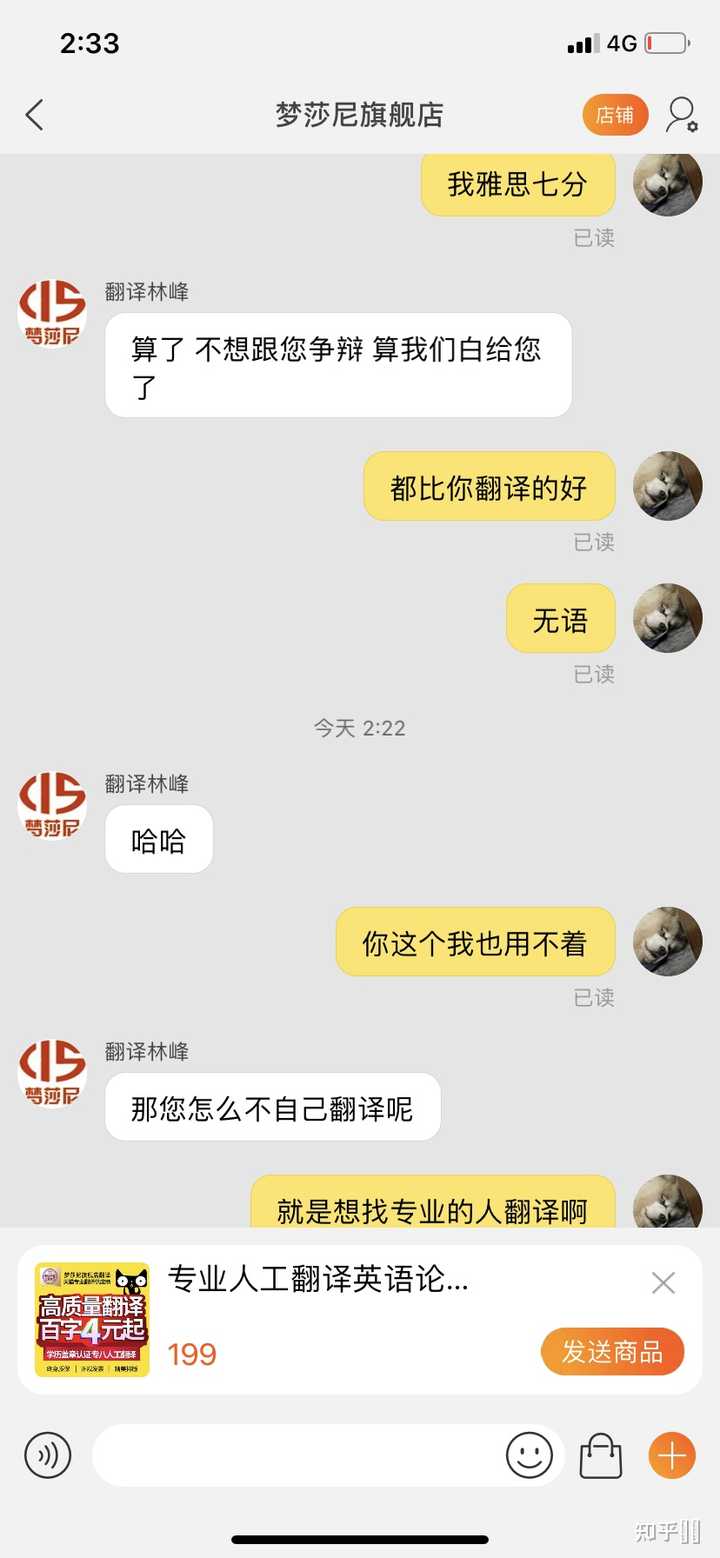Tap the timestamp 今天 2:22

tap(360, 728)
